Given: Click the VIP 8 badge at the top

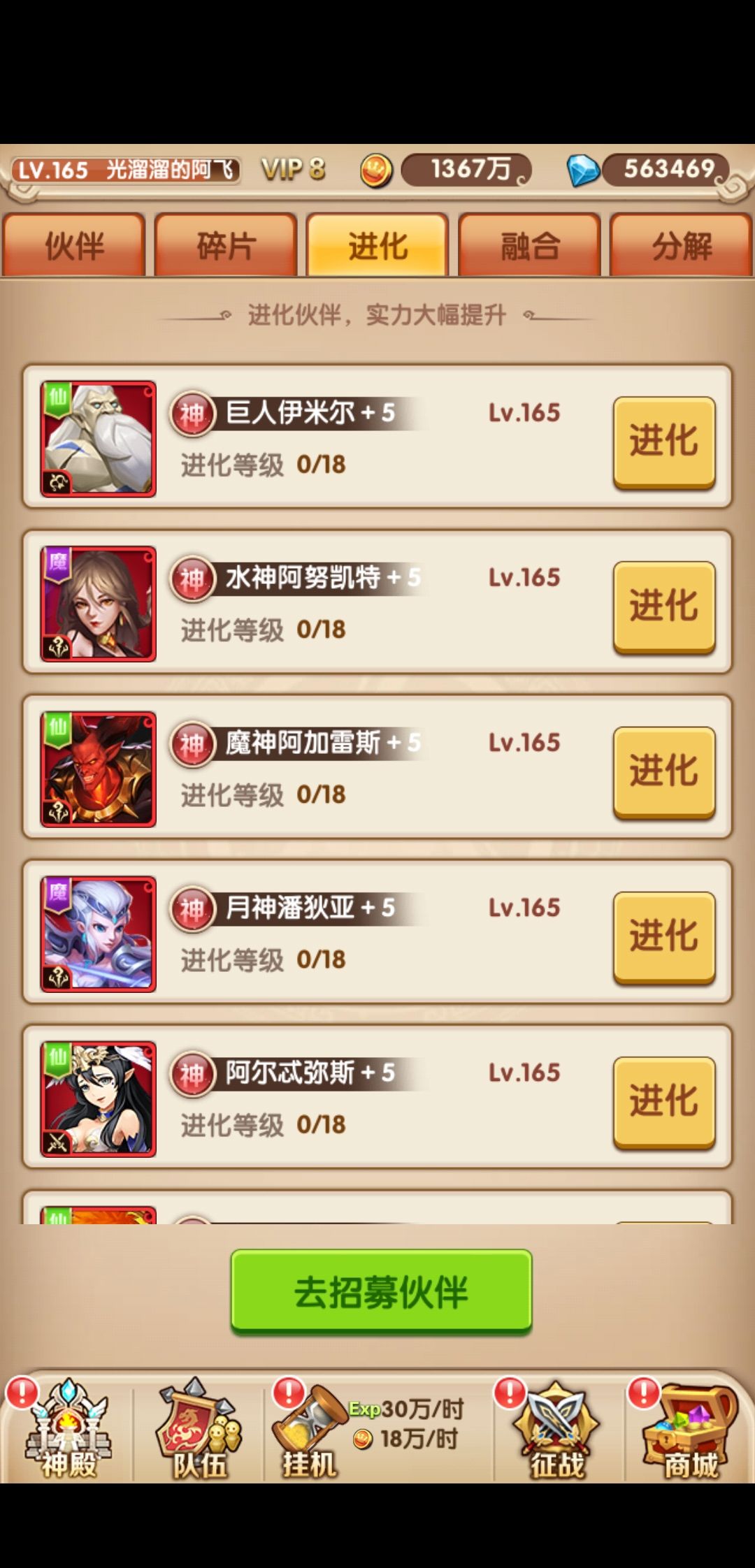Looking at the screenshot, I should (x=294, y=169).
